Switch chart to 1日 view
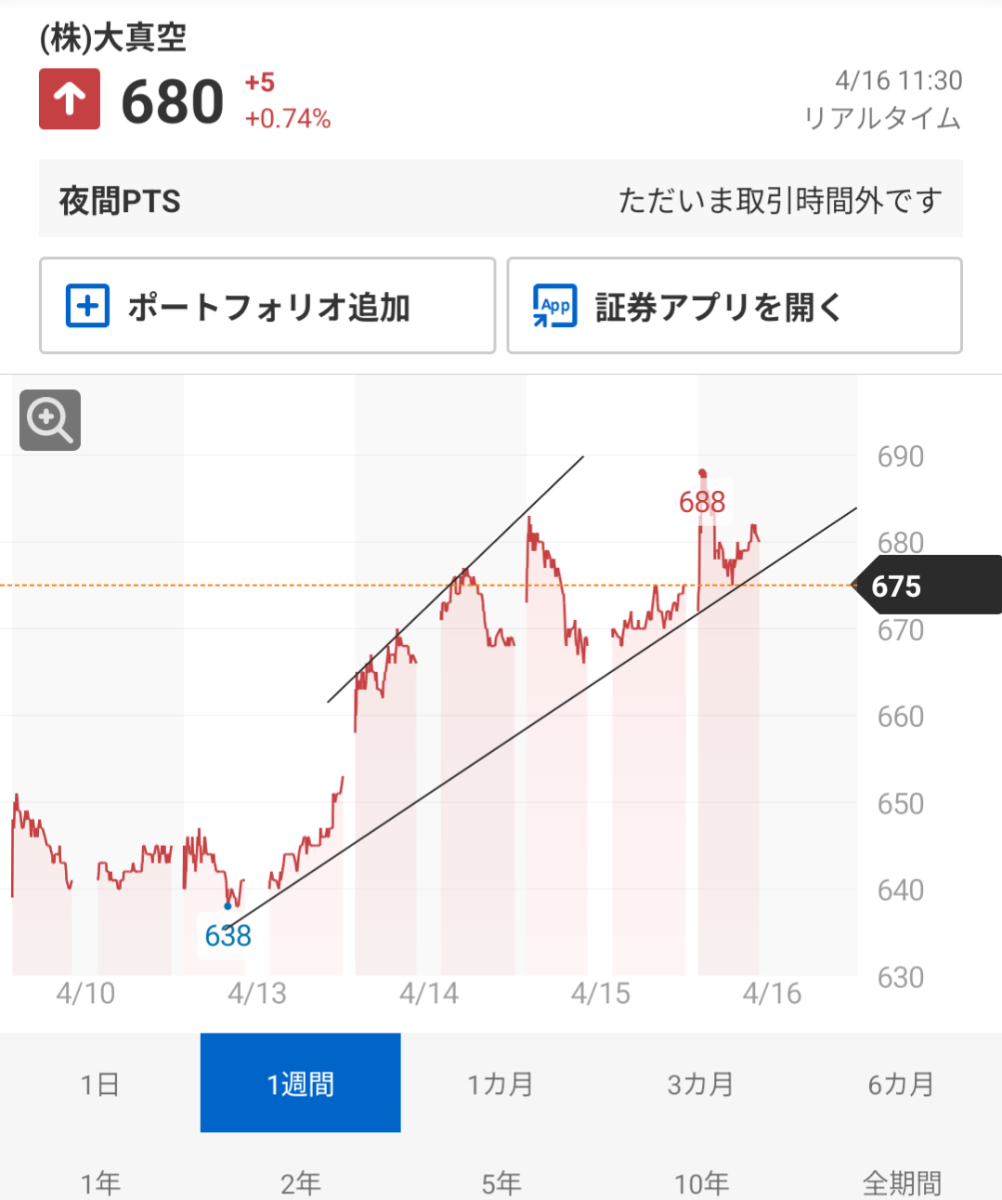Image resolution: width=1002 pixels, height=1200 pixels. click(x=100, y=1083)
